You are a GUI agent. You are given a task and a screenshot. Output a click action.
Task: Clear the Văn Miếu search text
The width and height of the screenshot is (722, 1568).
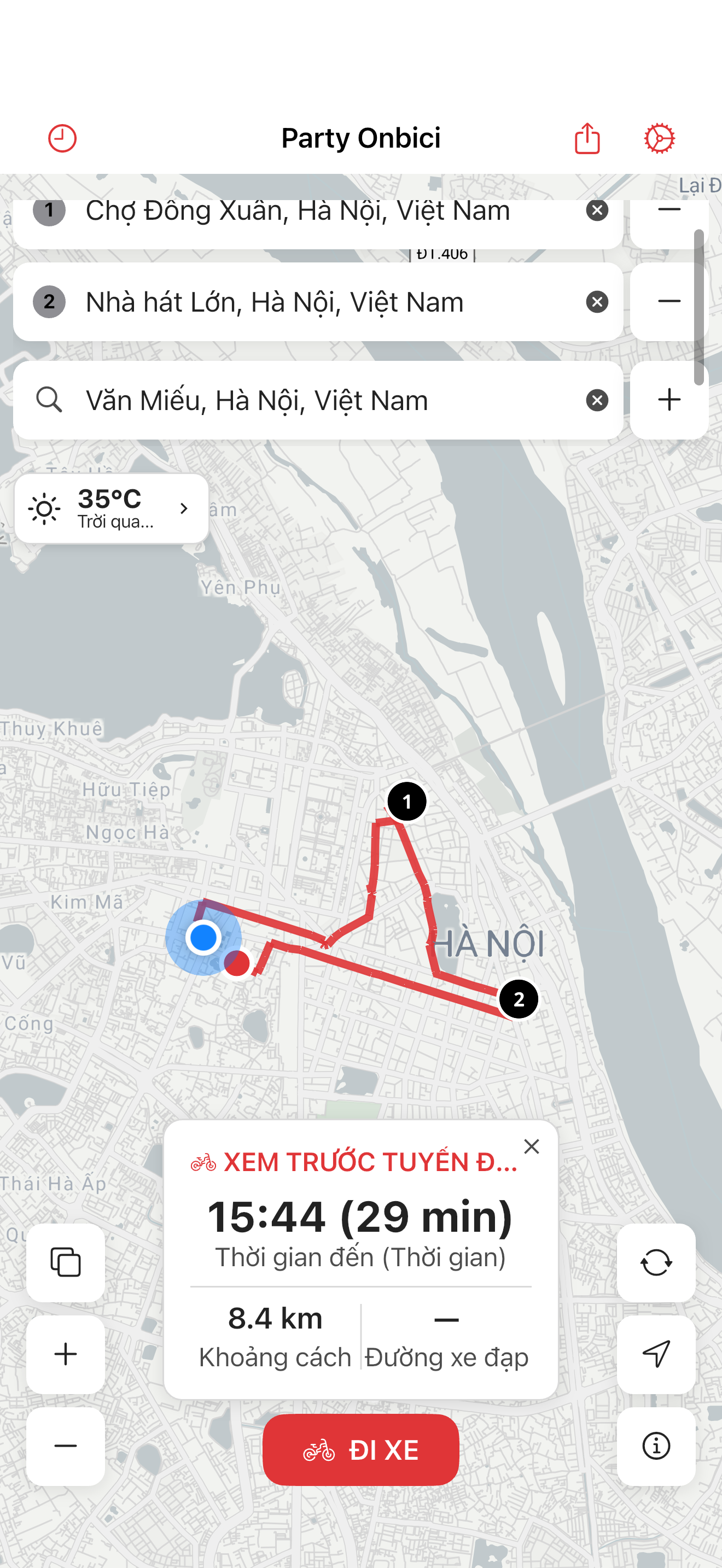[597, 401]
